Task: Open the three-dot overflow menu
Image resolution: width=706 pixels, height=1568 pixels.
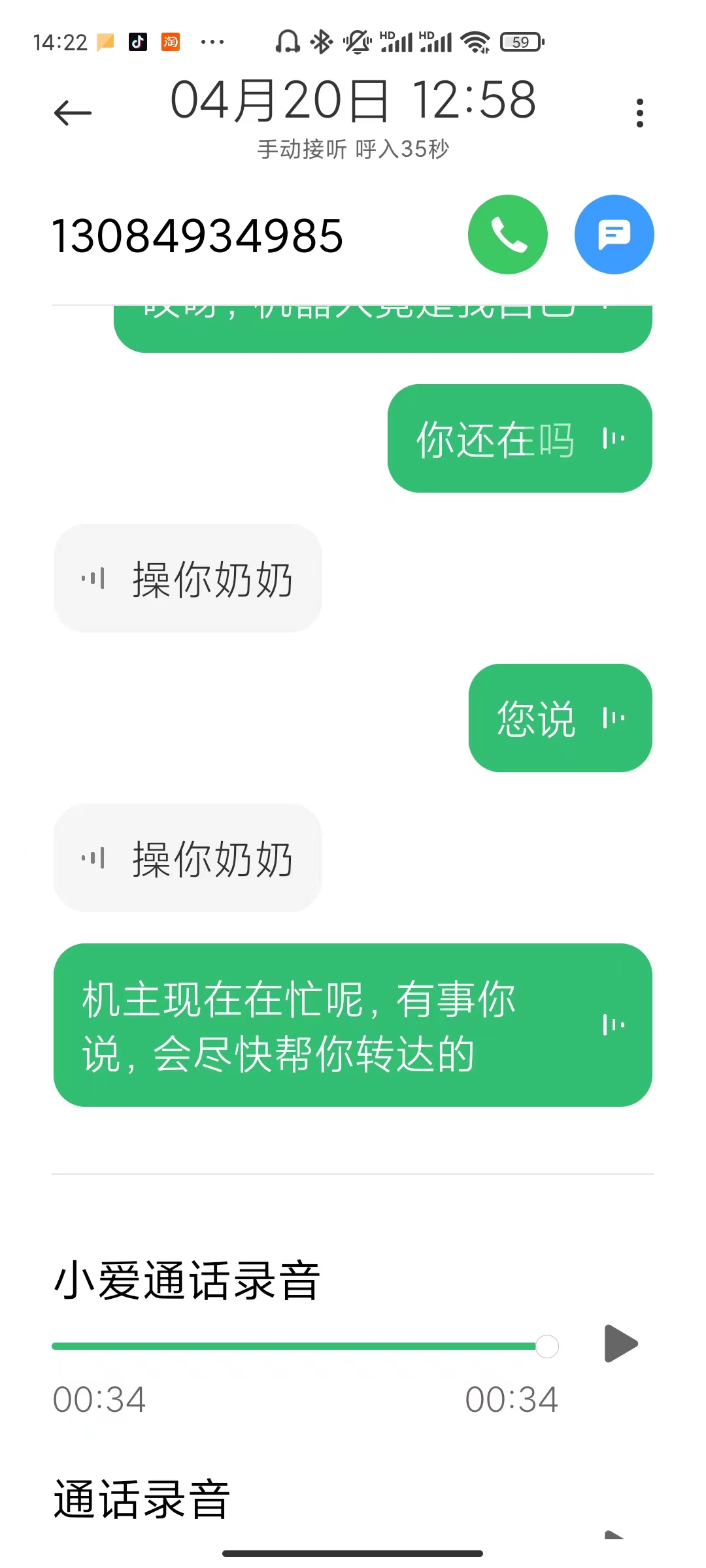Action: click(x=639, y=111)
